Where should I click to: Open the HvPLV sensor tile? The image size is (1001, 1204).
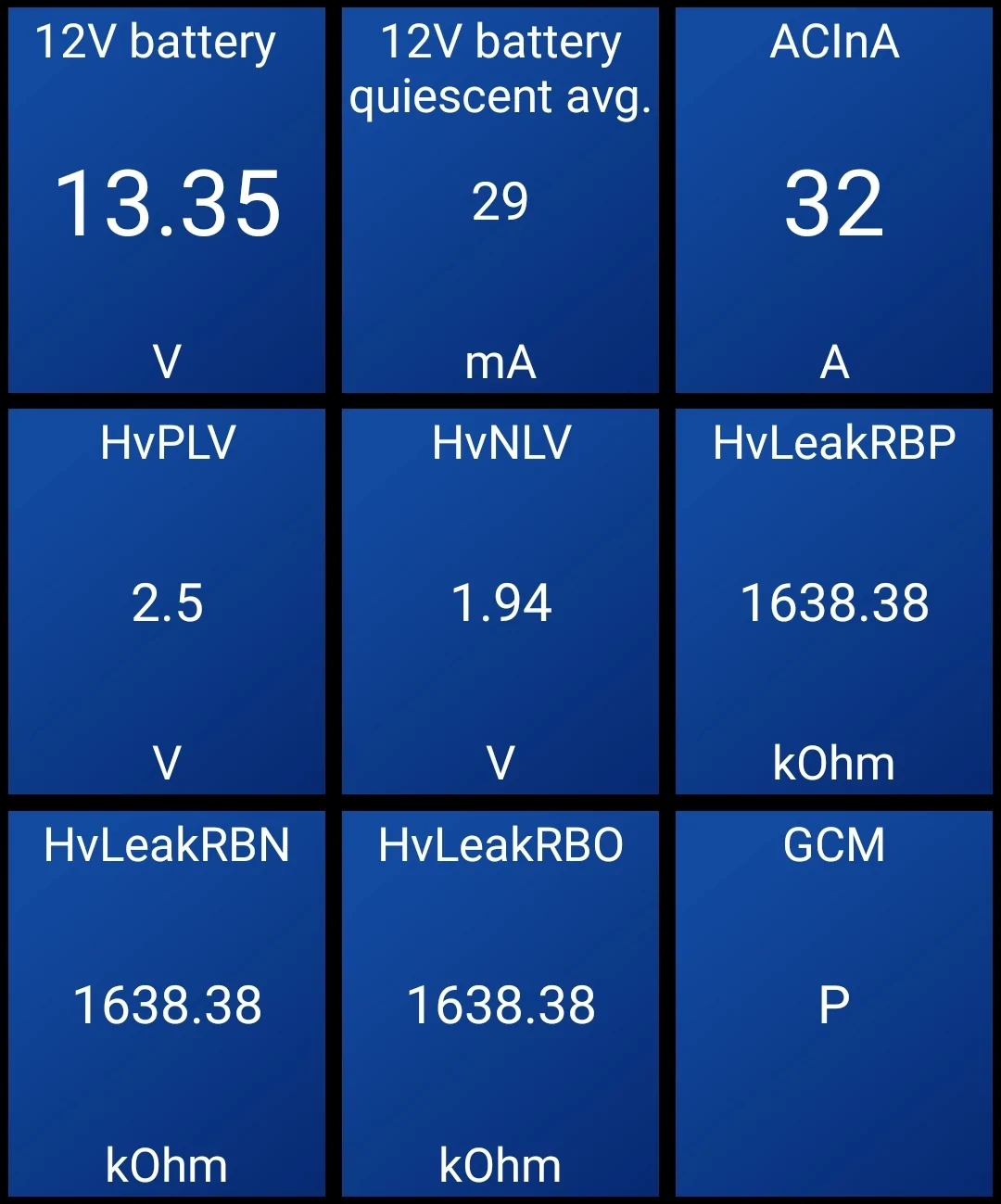click(x=167, y=602)
